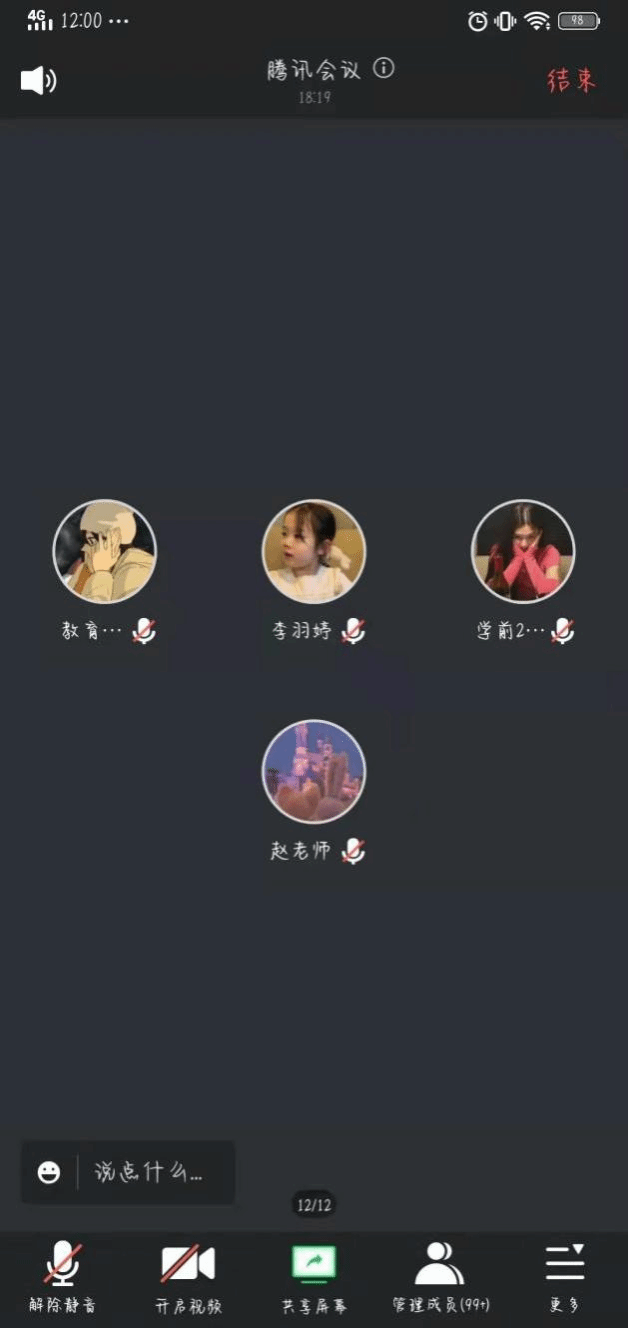628x1328 pixels.
Task: Open the emoji picker in chat bar
Action: coord(49,1172)
